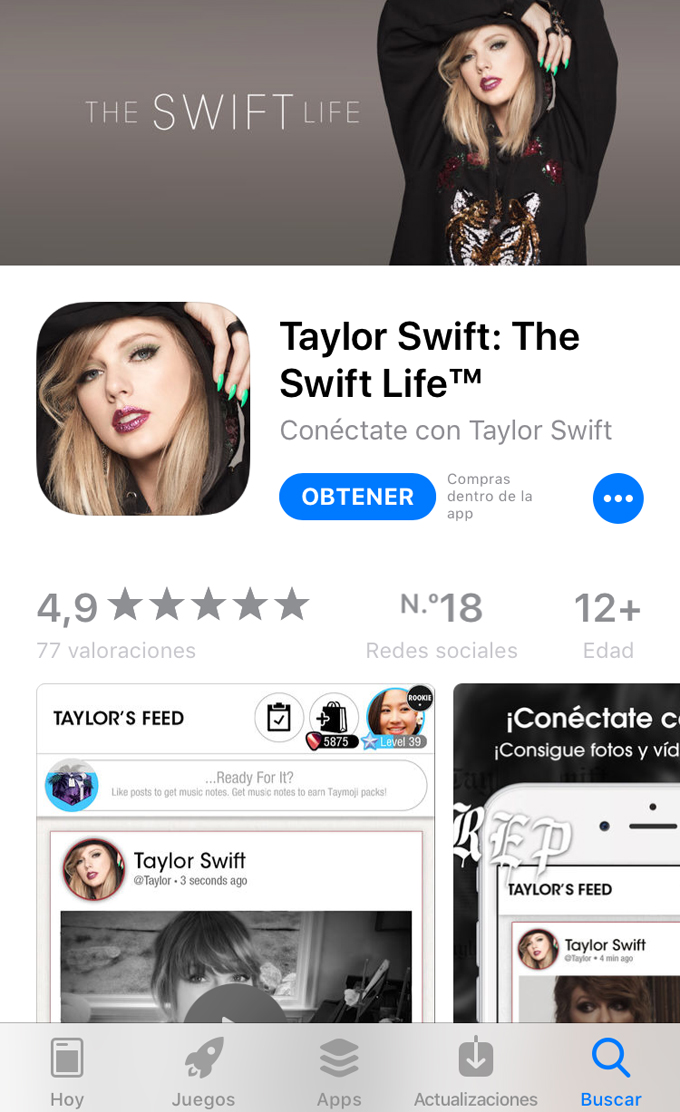Image resolution: width=680 pixels, height=1112 pixels.
Task: Switch to the Hoy tab
Action: [67, 1071]
